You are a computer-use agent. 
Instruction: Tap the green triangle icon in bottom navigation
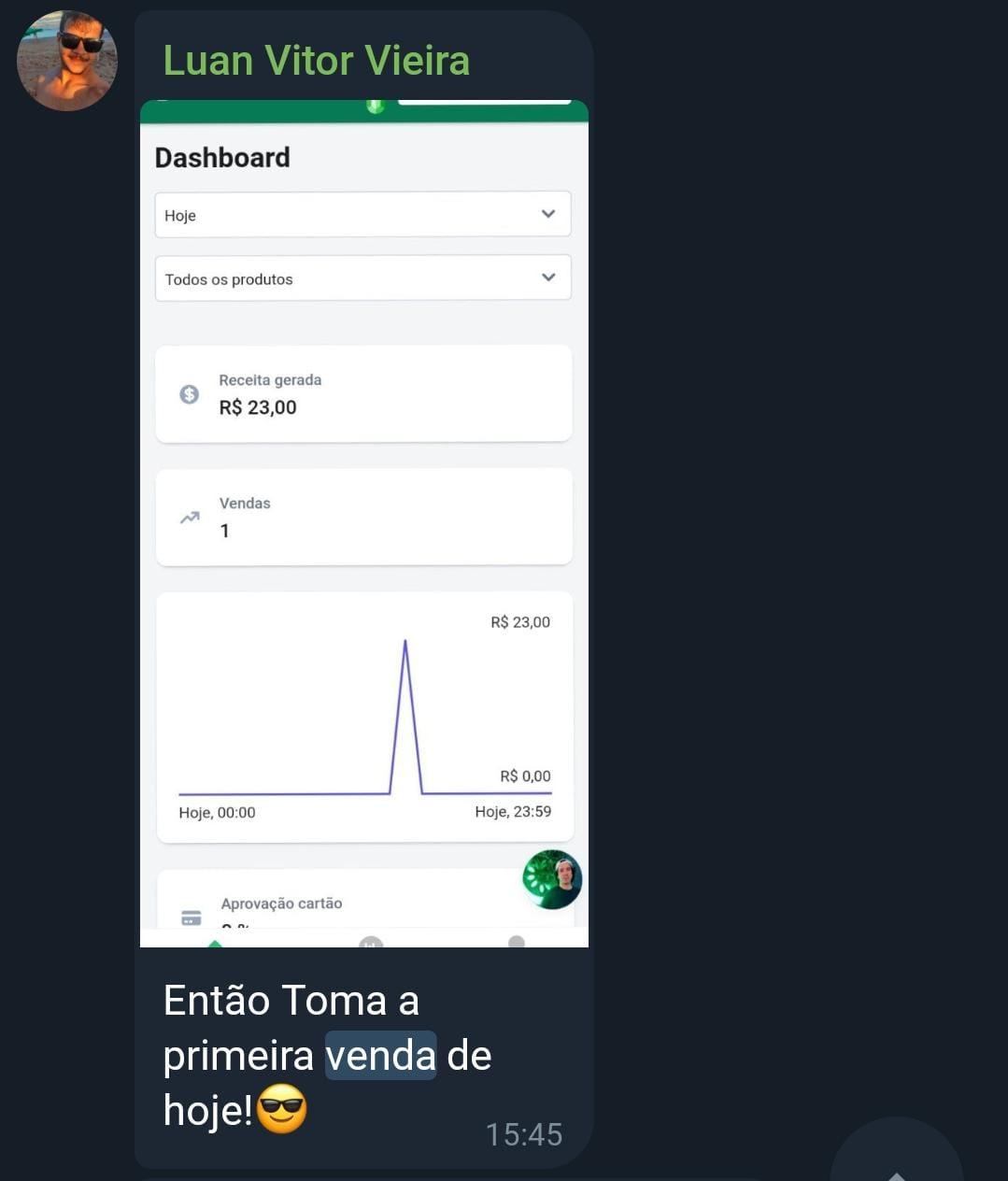pos(216,944)
